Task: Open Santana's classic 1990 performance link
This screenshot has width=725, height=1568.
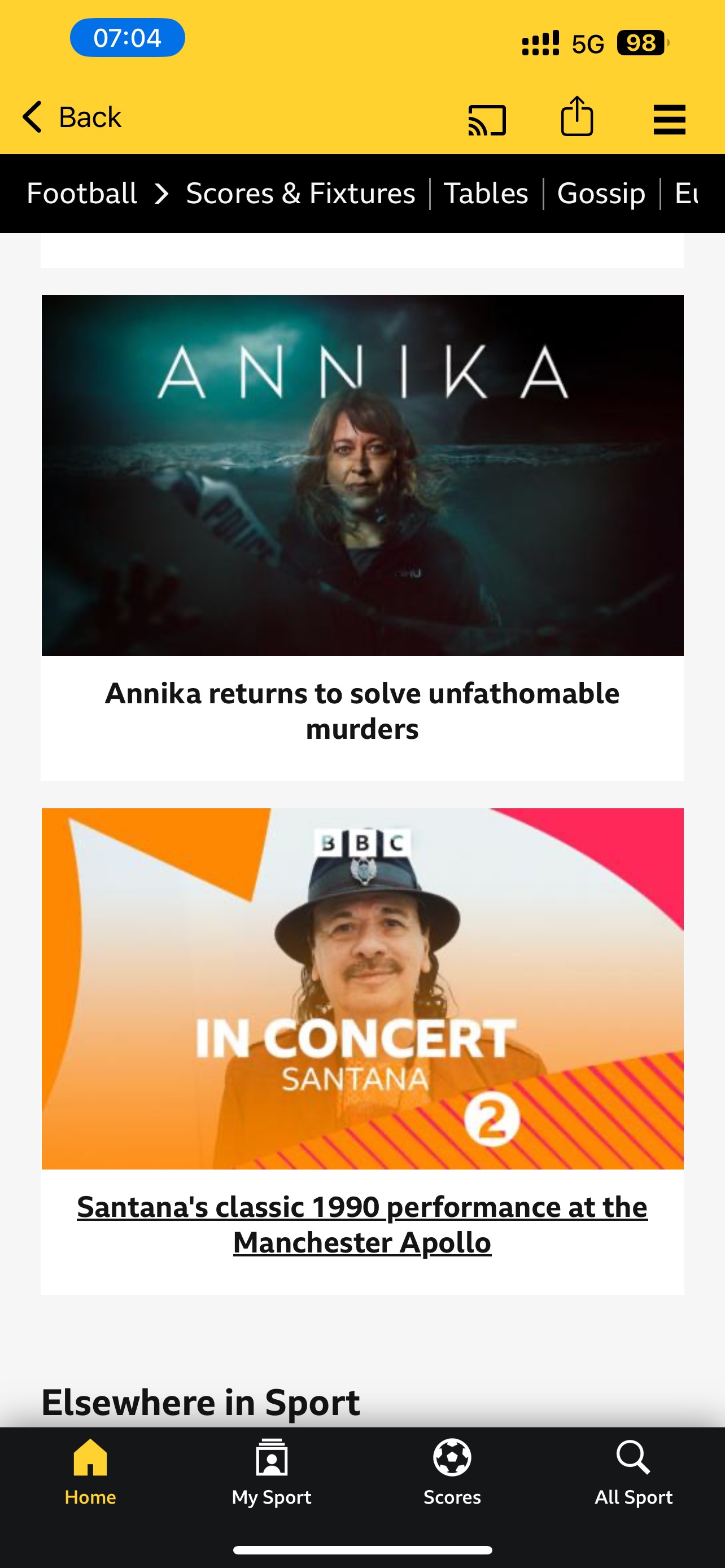Action: [362, 1224]
